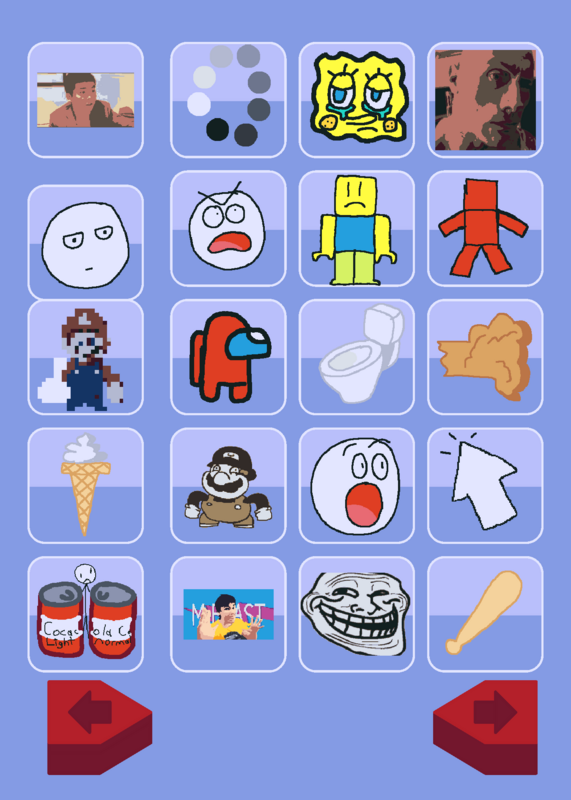Open the unimpressed face tile
Screen dimensions: 571x800
click(85, 242)
